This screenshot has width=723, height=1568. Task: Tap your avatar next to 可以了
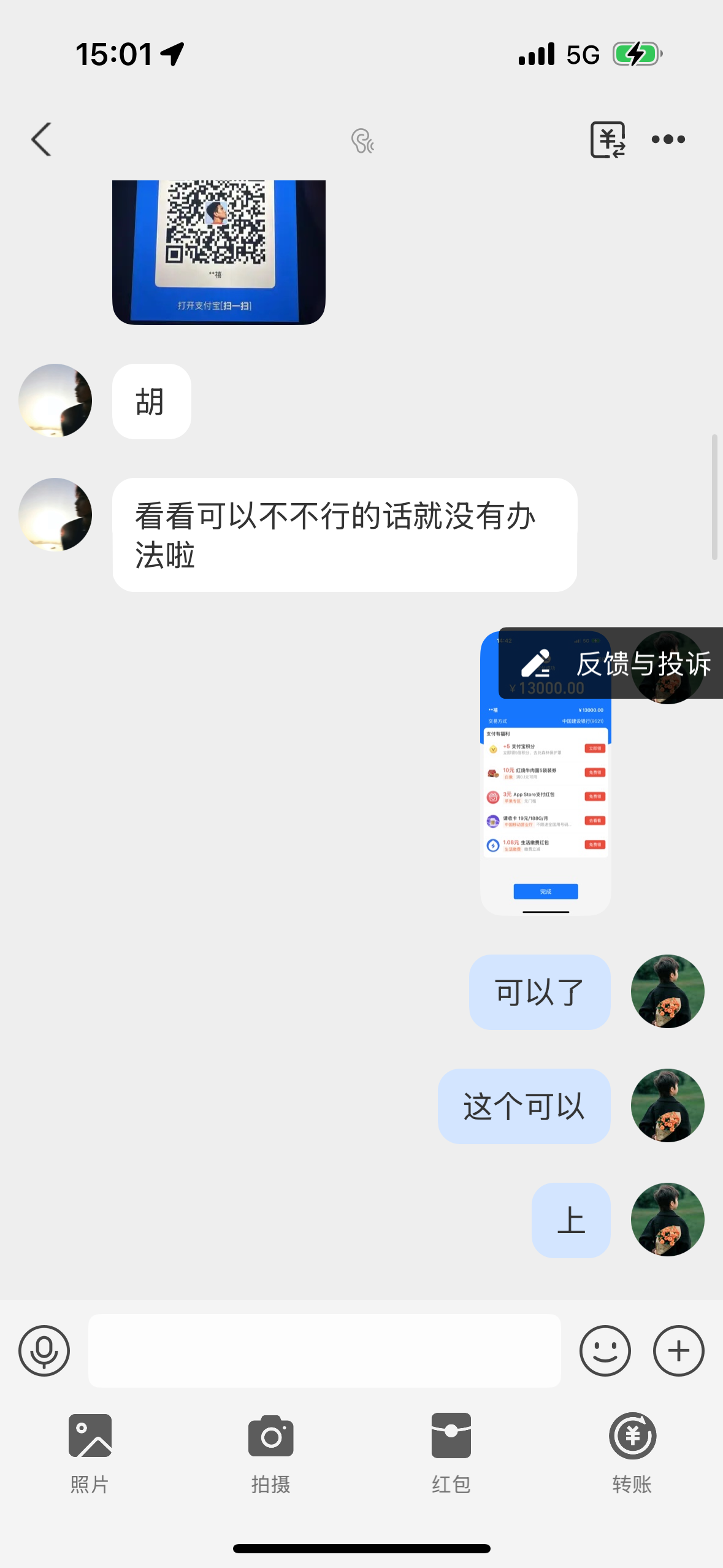coord(668,991)
